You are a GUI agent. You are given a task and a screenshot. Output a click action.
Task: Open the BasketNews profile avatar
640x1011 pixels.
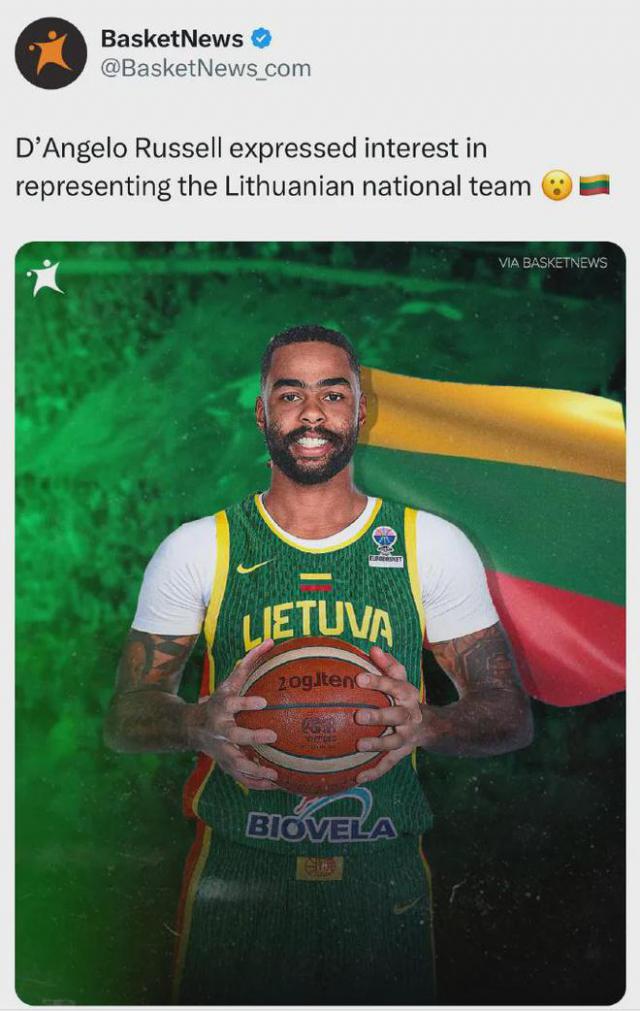coord(50,53)
